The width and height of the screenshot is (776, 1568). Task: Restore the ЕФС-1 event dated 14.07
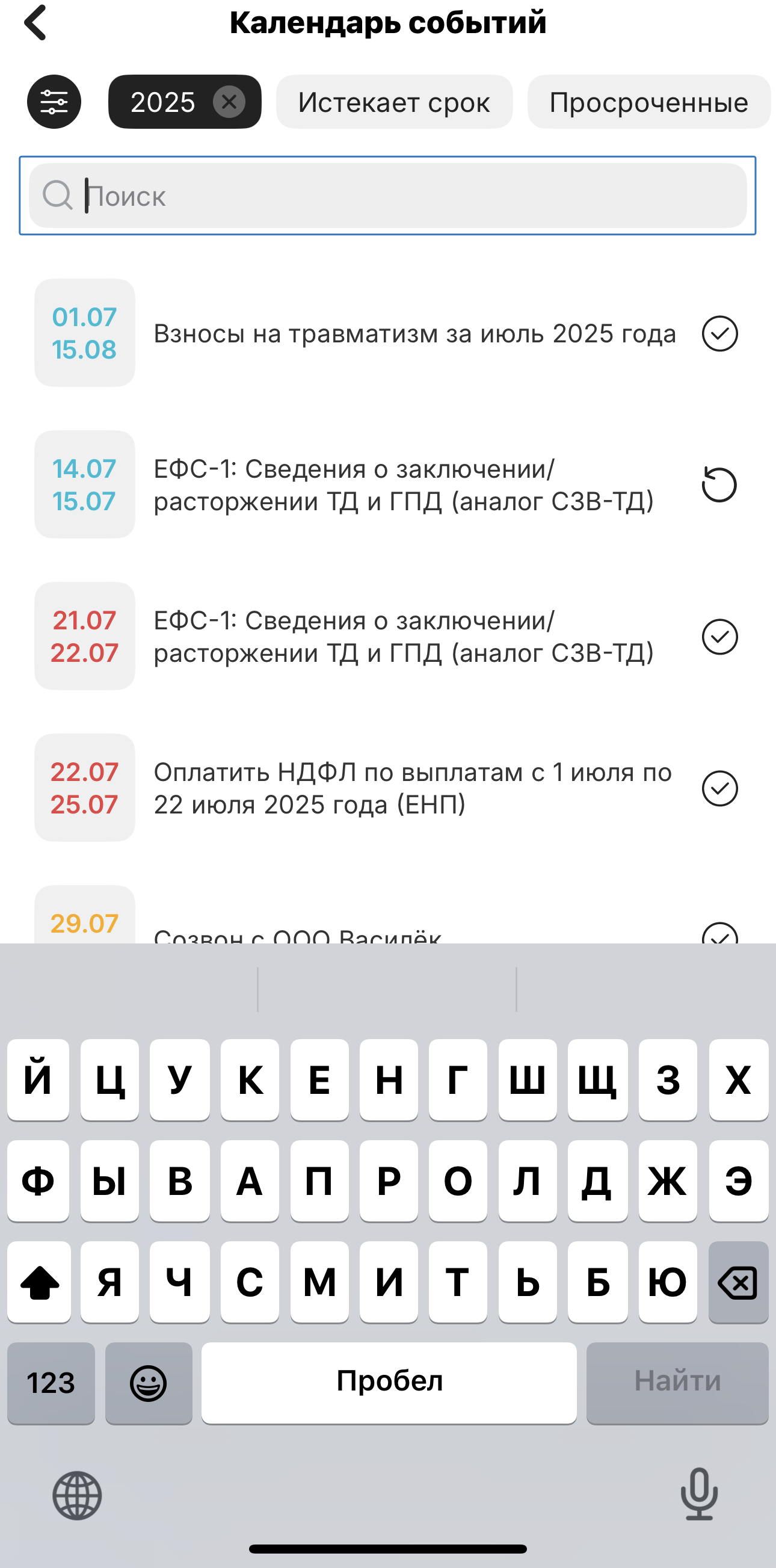[x=719, y=485]
